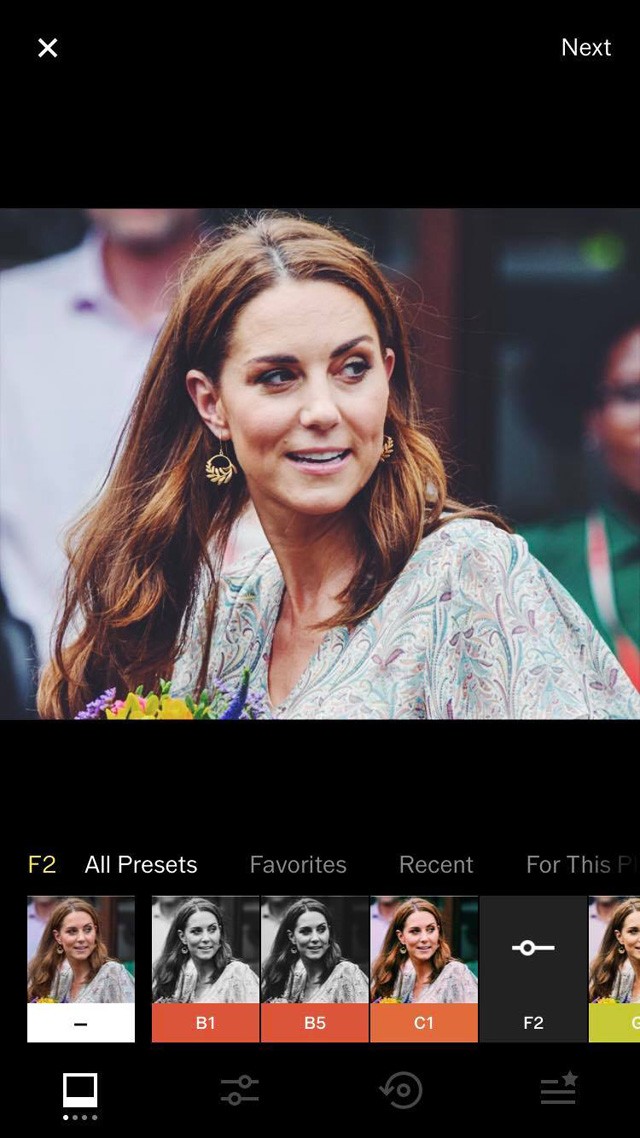Tap Next to continue
This screenshot has height=1138, width=640.
click(x=585, y=48)
